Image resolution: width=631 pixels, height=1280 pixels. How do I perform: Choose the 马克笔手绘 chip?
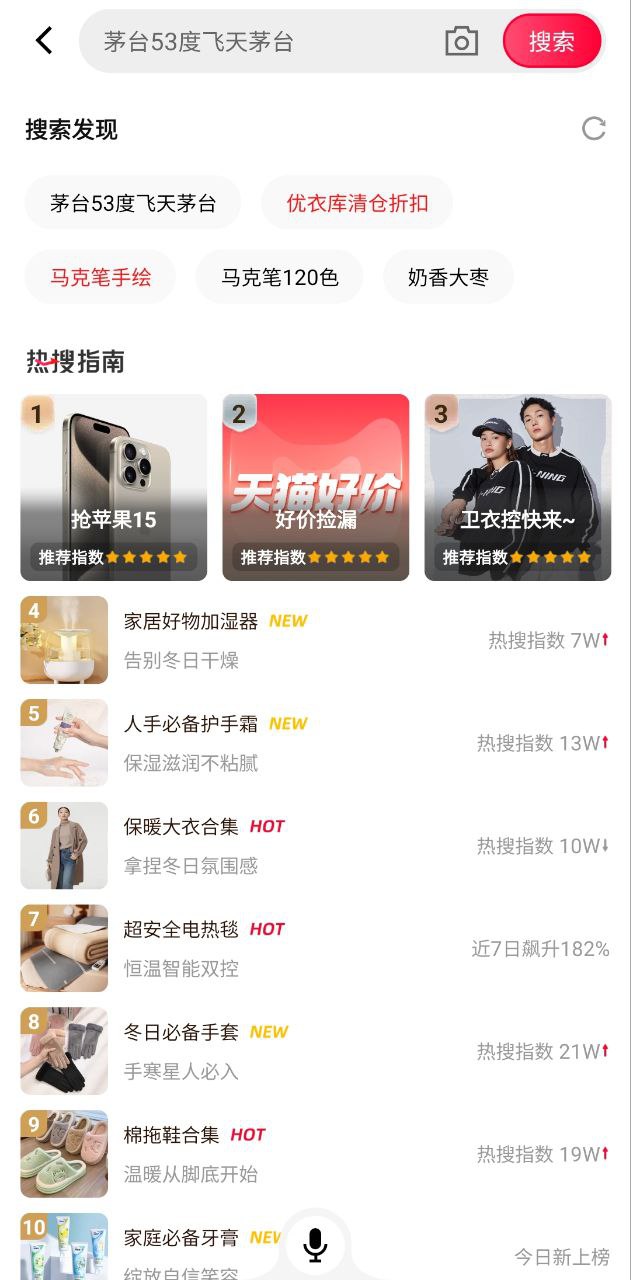[101, 277]
